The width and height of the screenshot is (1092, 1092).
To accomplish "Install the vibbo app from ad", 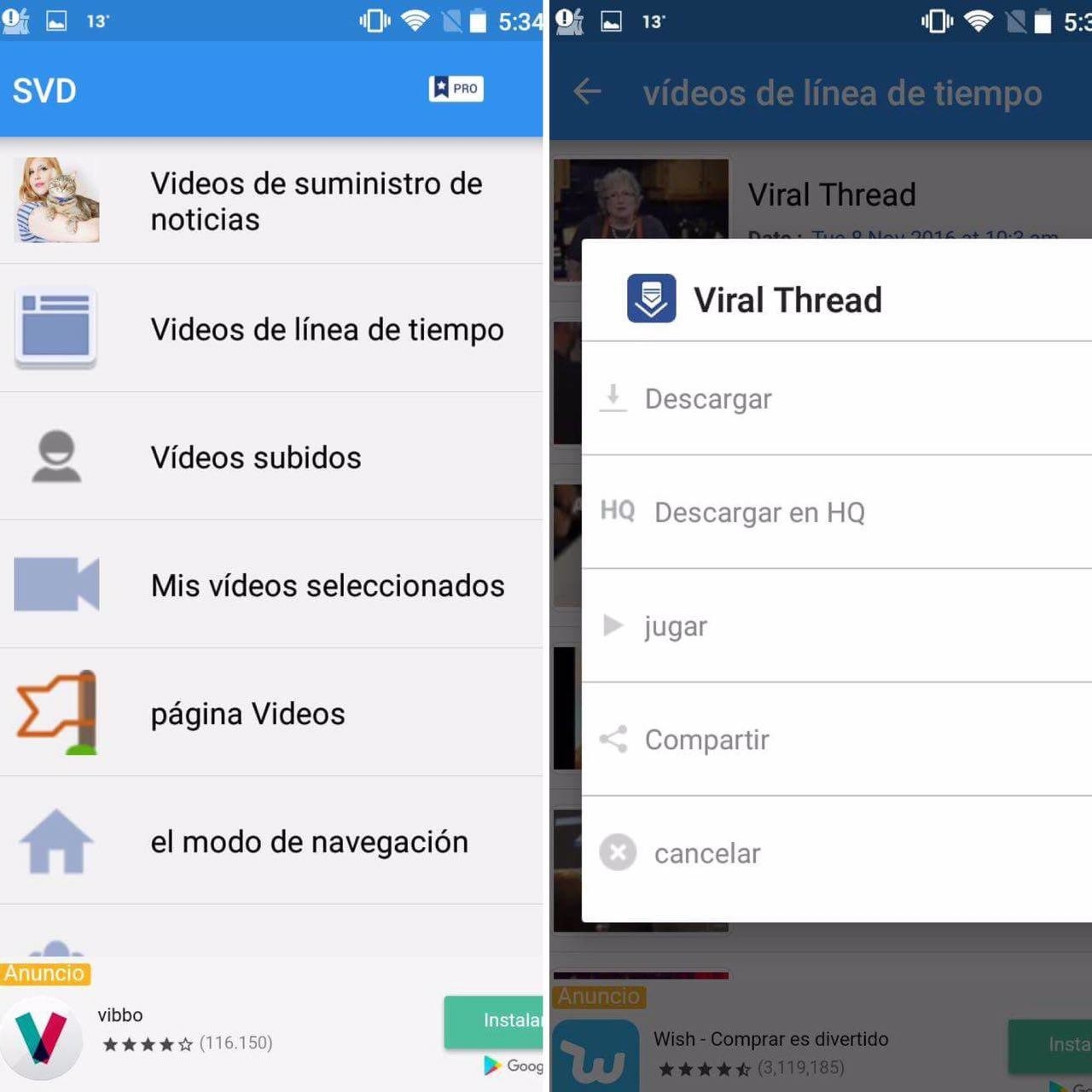I will pyautogui.click(x=495, y=1020).
